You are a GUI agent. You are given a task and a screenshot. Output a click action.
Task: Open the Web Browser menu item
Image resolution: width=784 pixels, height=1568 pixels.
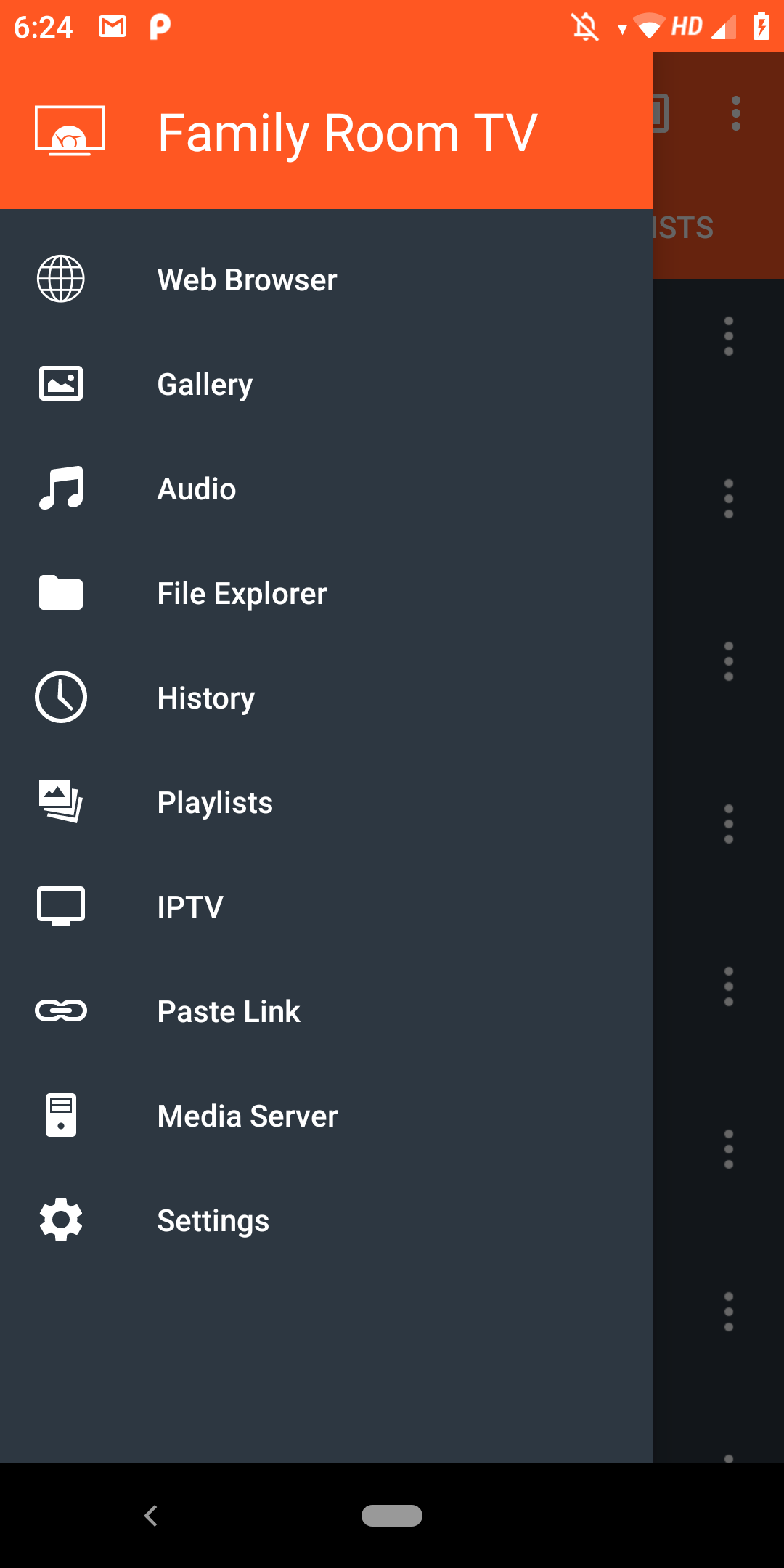(247, 280)
